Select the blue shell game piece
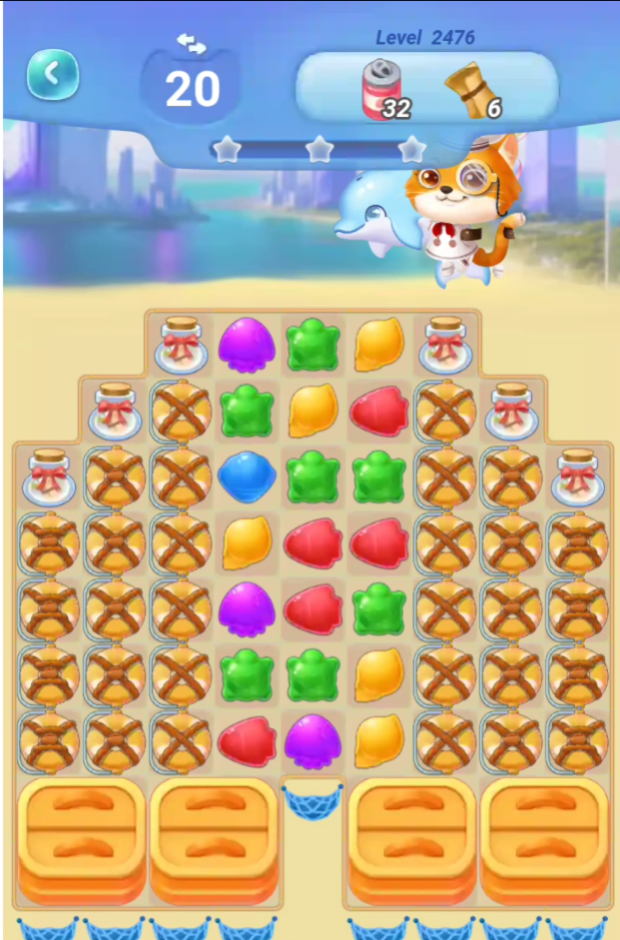Screen dimensions: 620x940 click(x=246, y=477)
